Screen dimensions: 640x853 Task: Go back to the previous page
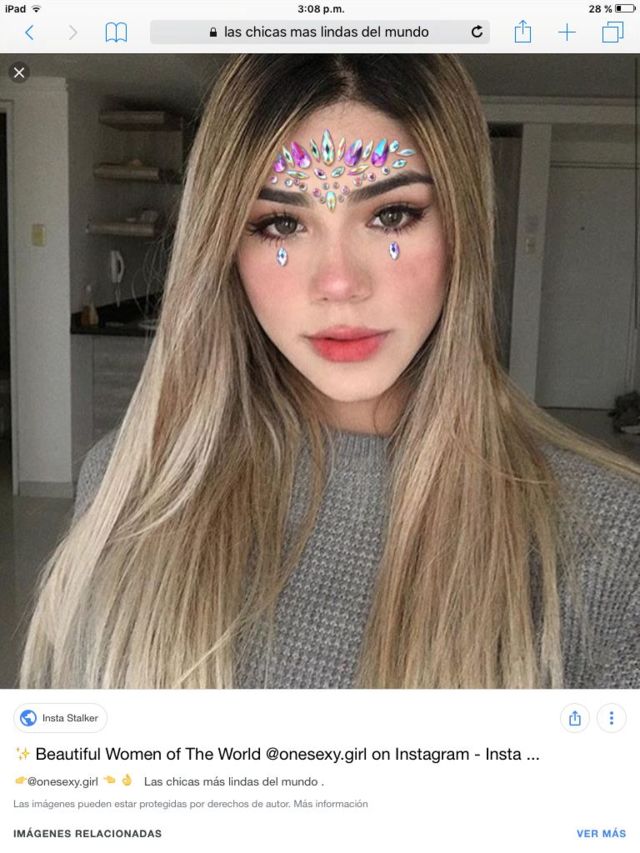coord(29,32)
